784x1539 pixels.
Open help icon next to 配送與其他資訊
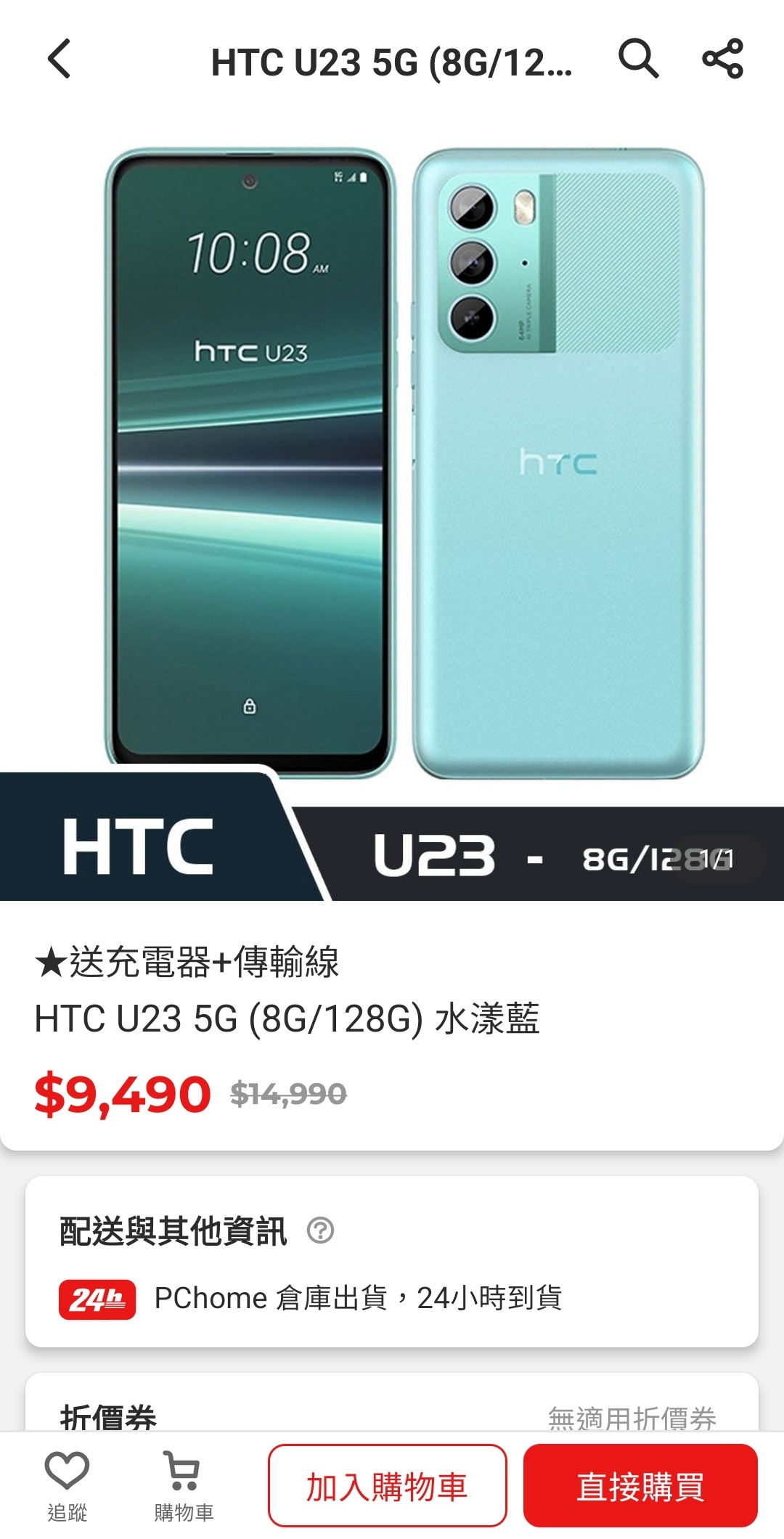click(x=320, y=1230)
